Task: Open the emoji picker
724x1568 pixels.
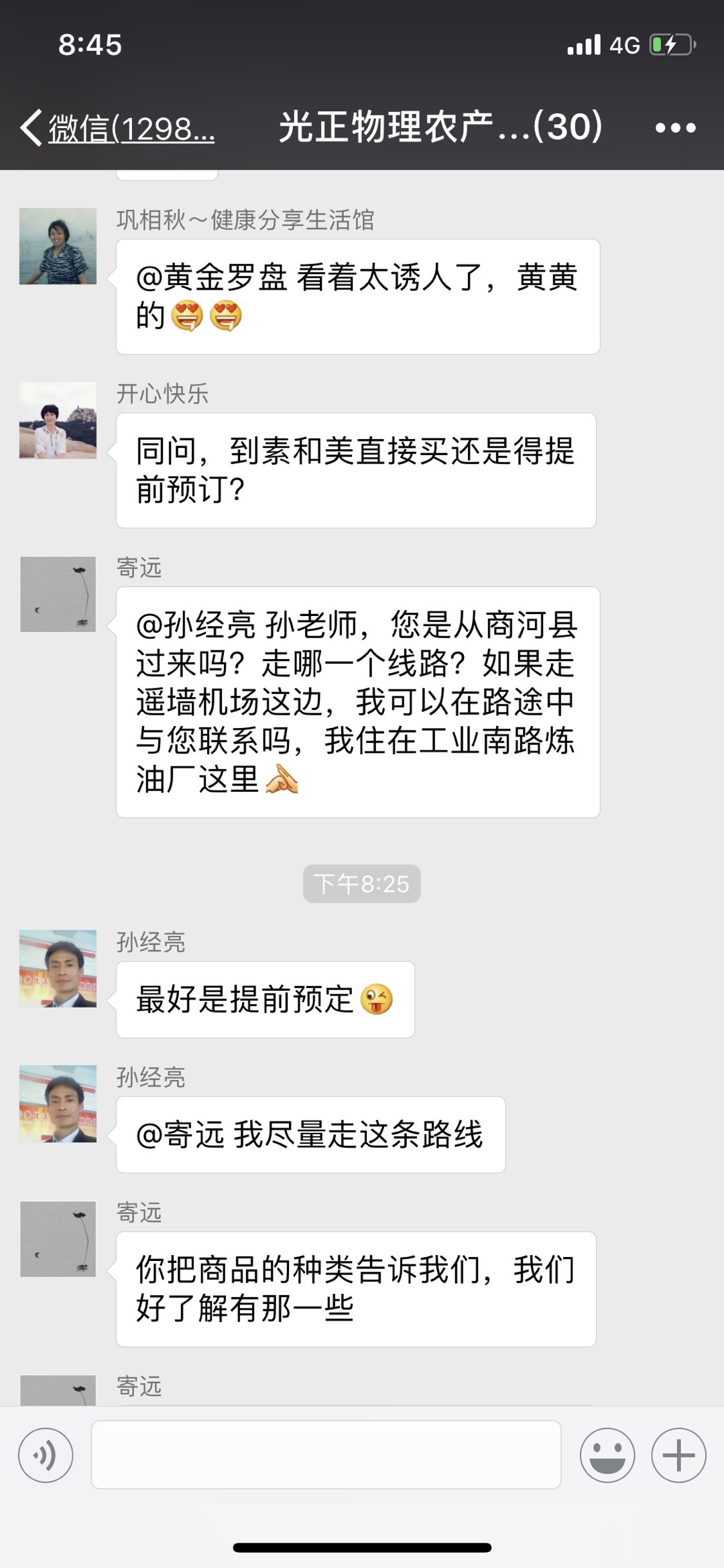Action: tap(607, 1455)
